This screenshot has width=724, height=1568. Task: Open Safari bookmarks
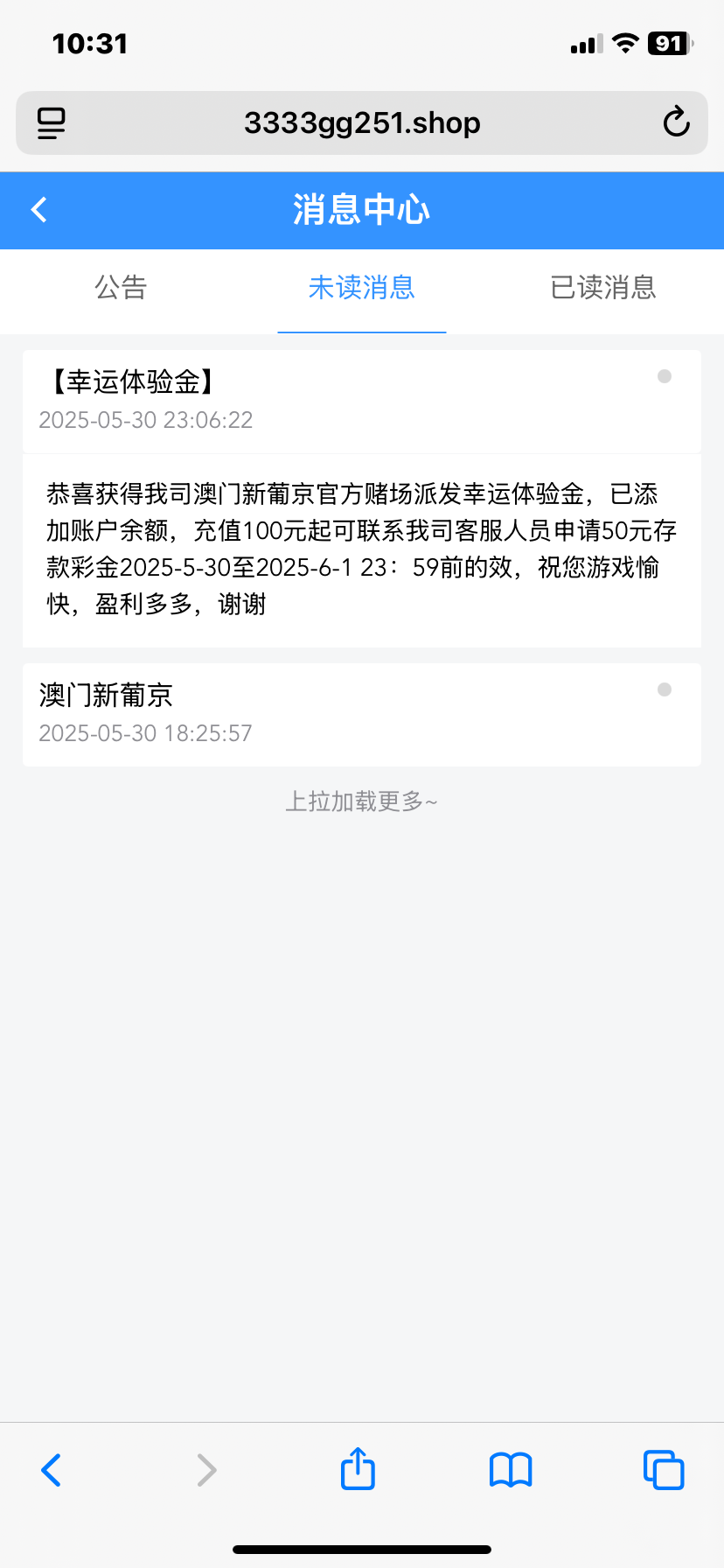[511, 1469]
